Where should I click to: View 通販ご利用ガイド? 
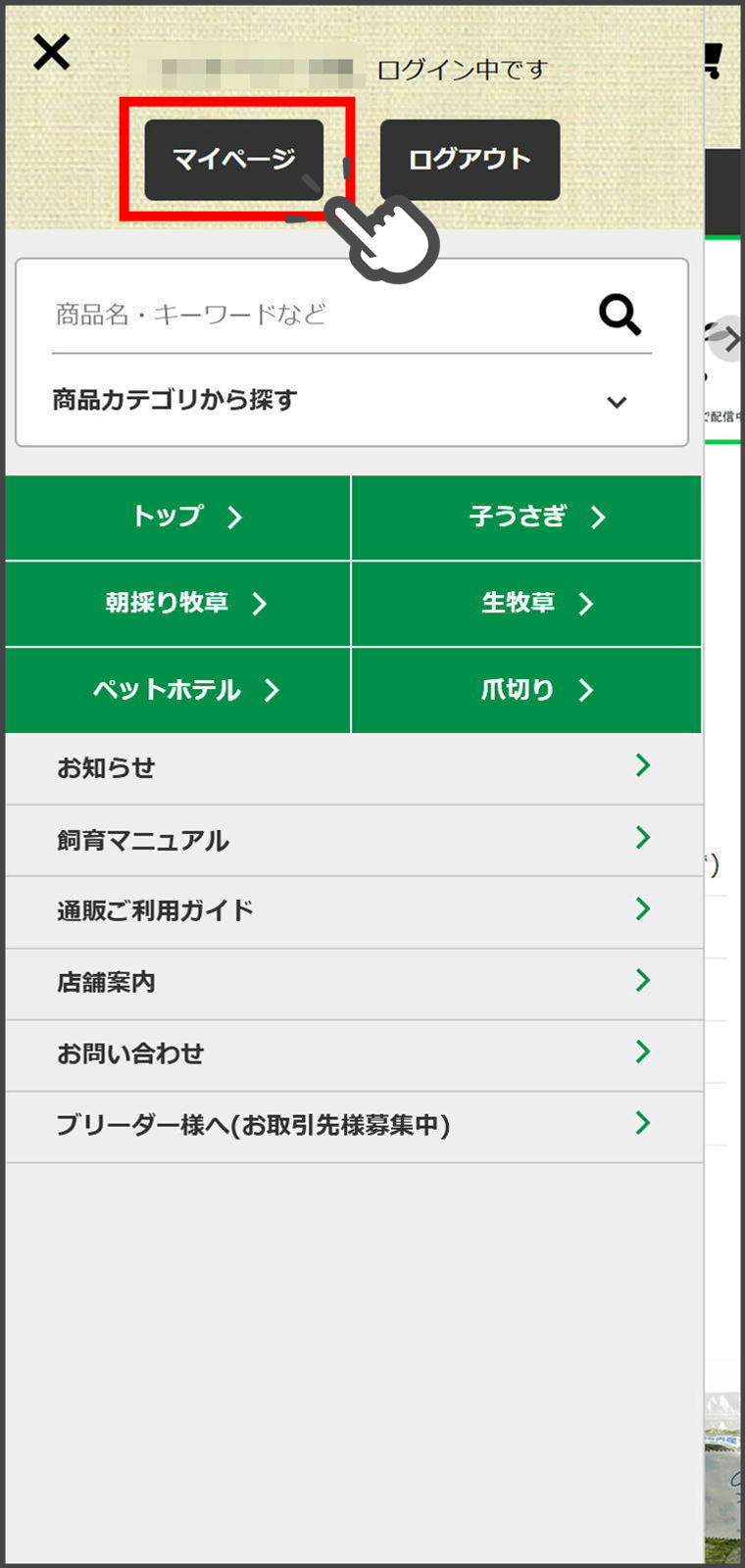click(x=353, y=911)
